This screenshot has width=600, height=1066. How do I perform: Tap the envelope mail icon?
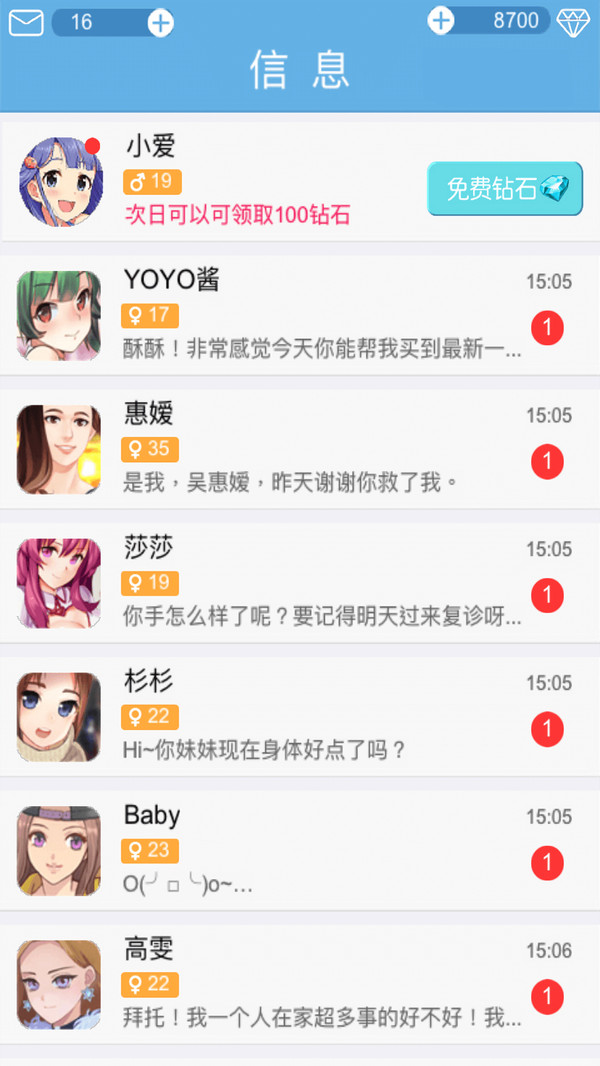click(x=27, y=22)
